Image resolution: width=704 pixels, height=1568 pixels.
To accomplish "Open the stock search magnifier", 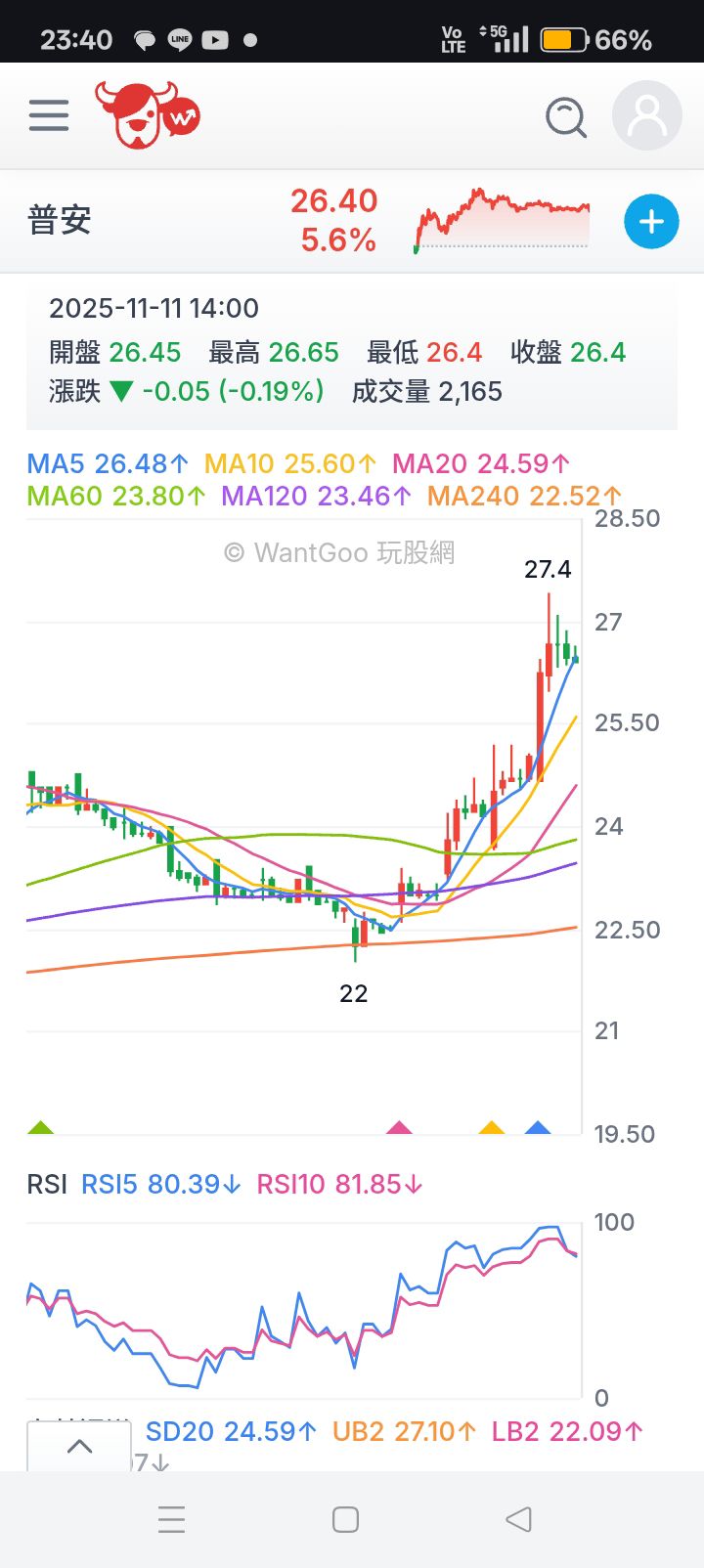I will pyautogui.click(x=565, y=117).
